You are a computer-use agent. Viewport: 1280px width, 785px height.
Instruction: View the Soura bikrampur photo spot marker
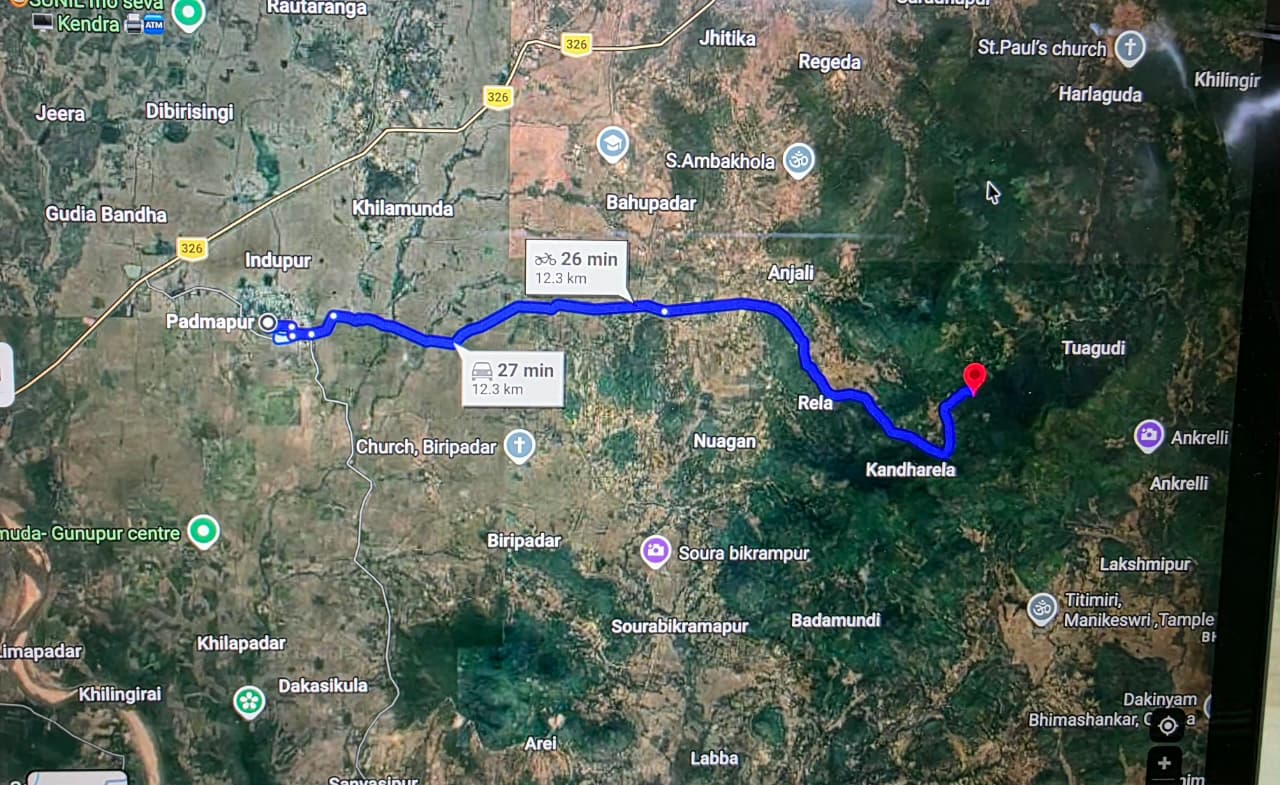tap(656, 551)
